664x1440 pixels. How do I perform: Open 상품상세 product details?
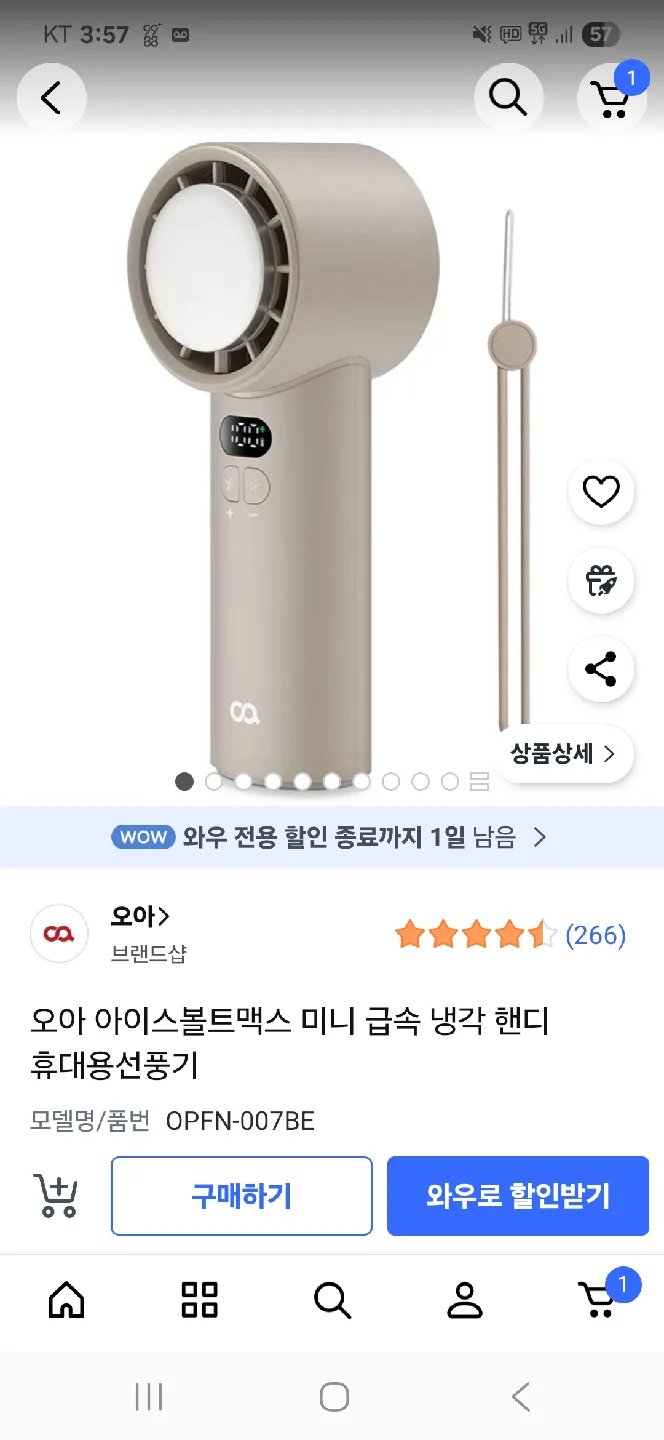563,754
